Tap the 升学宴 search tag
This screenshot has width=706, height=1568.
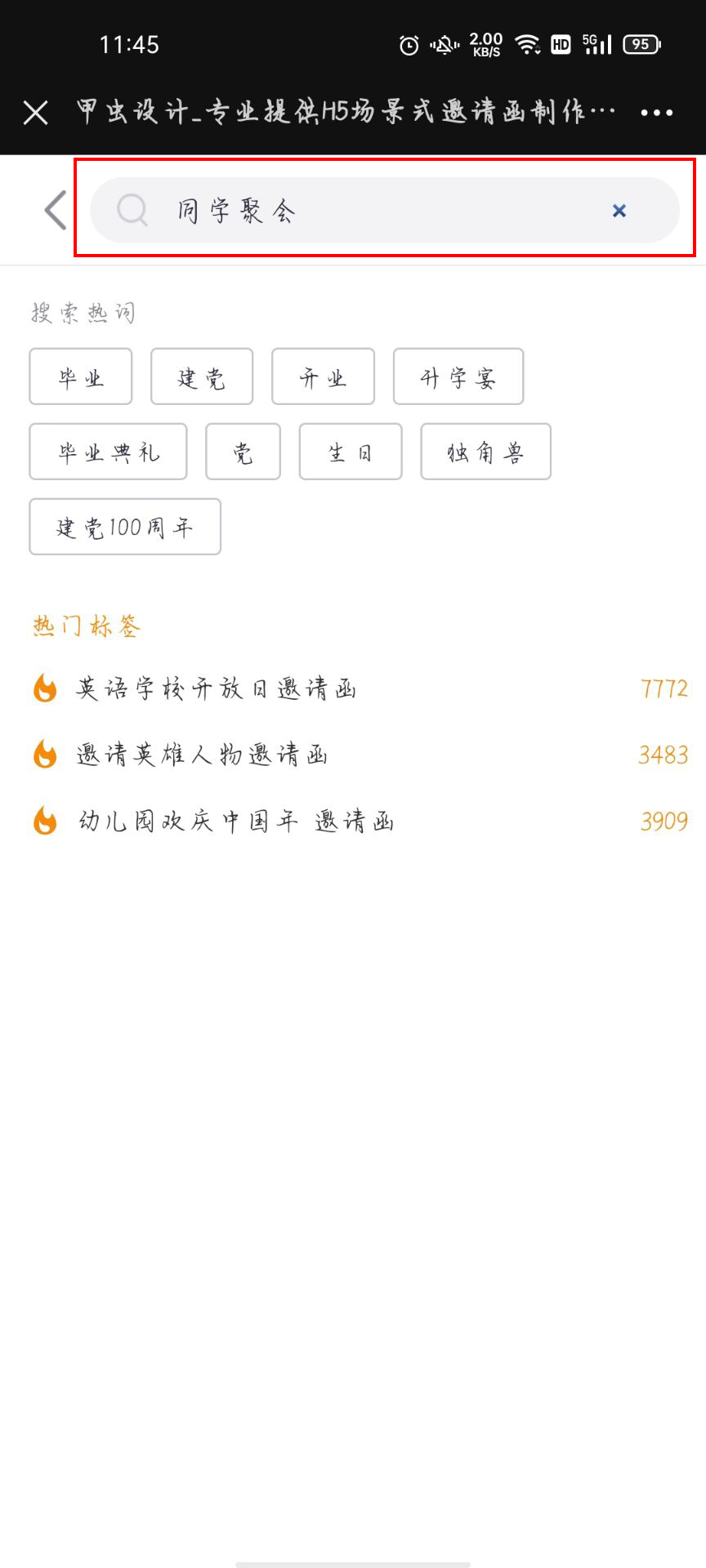tap(457, 376)
